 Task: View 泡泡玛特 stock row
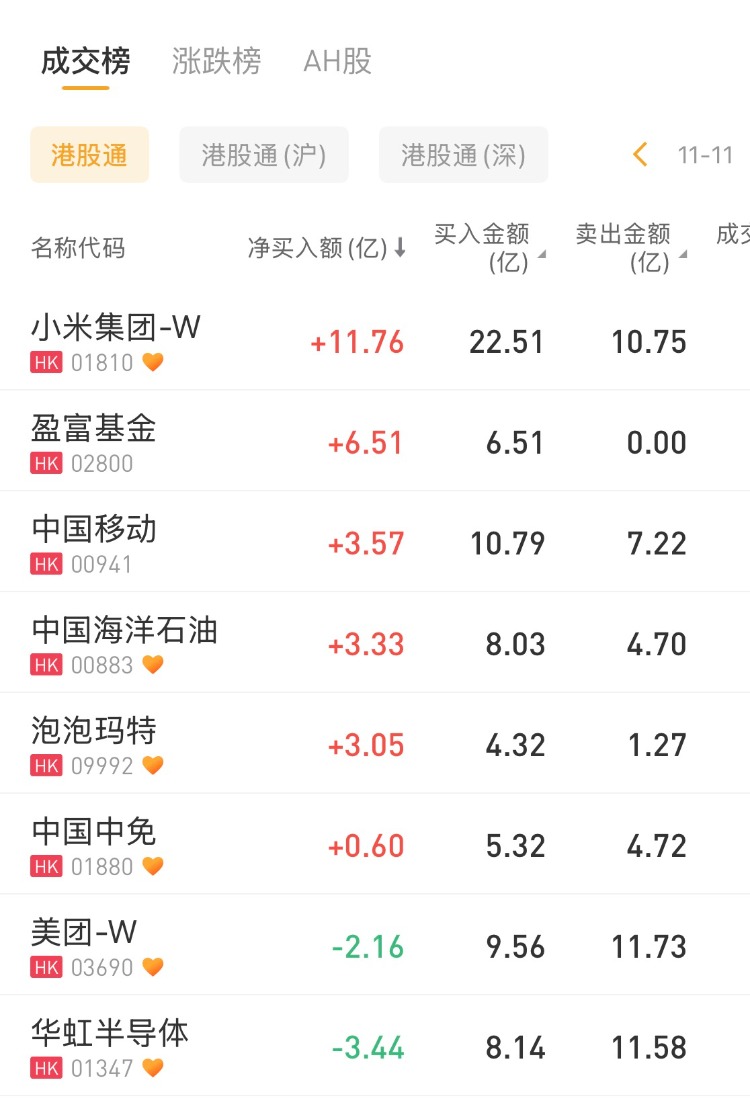pyautogui.click(x=94, y=744)
